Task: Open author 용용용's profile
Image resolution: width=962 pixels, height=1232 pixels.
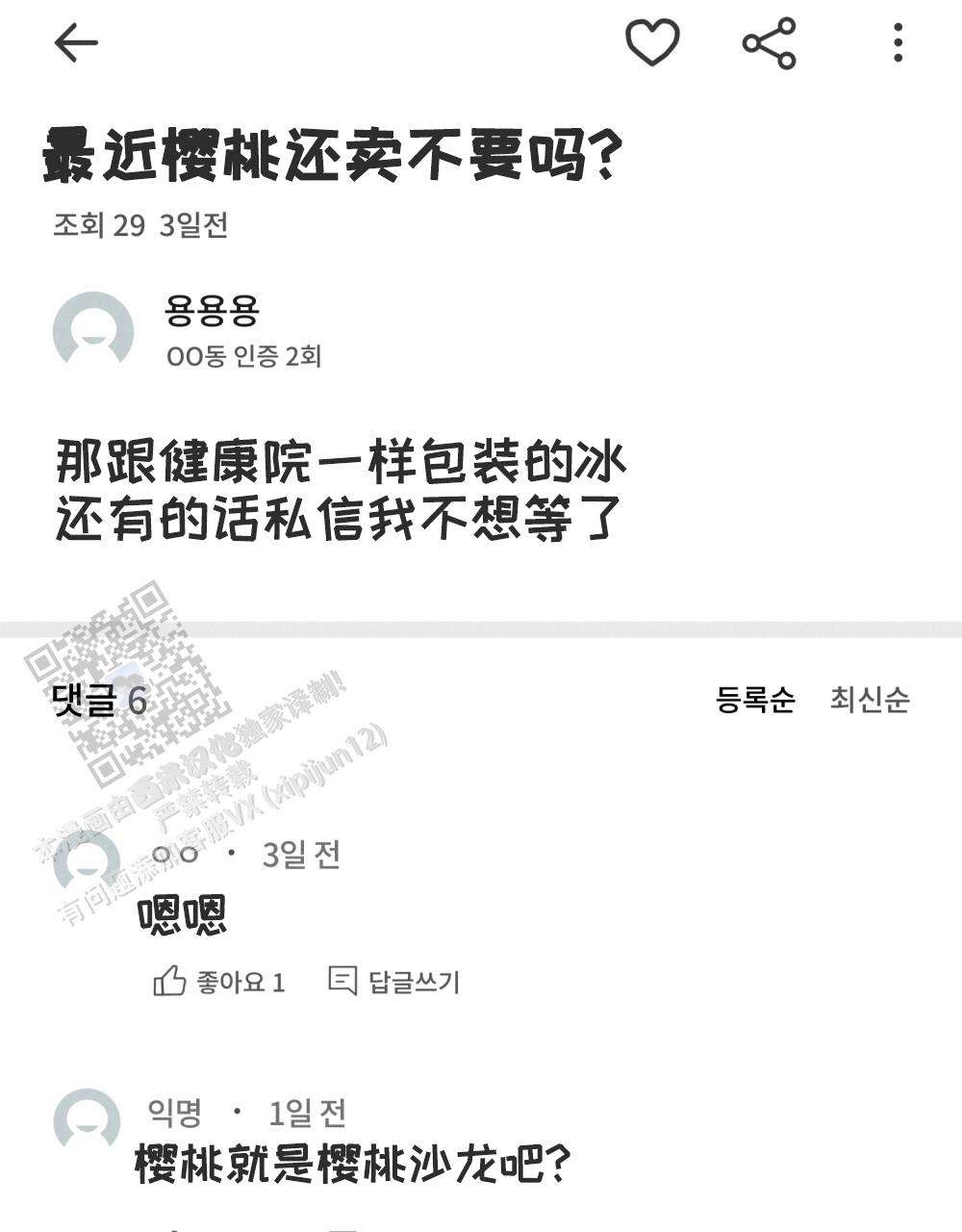Action: (x=93, y=330)
